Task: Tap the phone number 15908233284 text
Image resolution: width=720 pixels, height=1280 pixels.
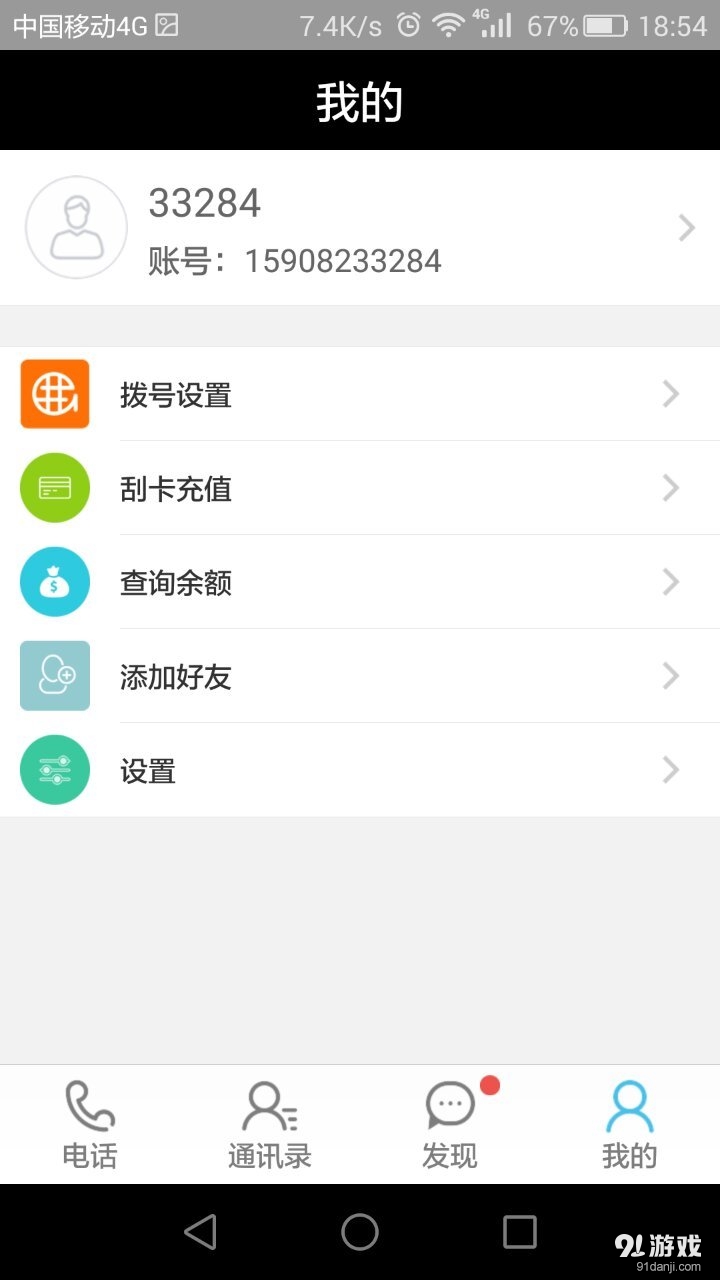Action: click(342, 261)
